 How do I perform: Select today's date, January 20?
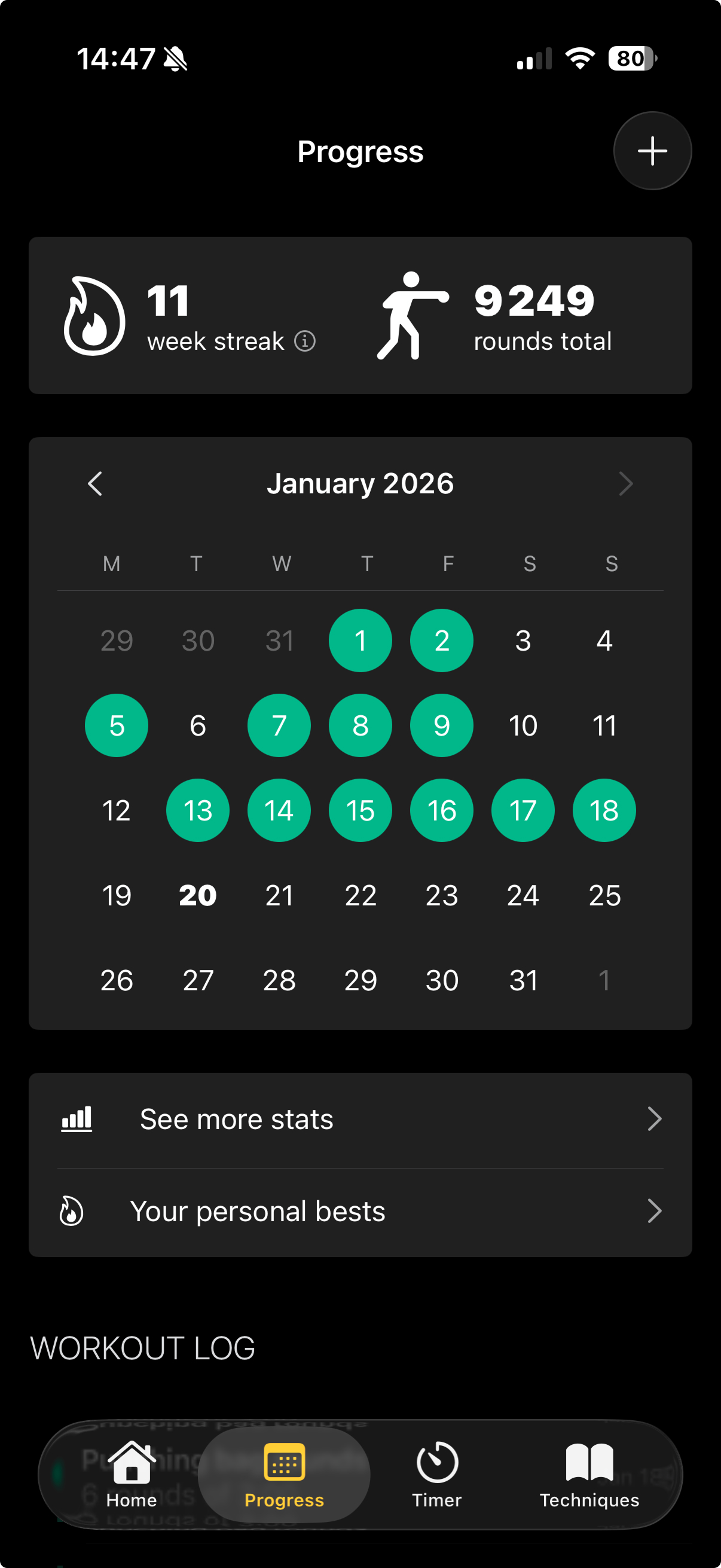pyautogui.click(x=197, y=895)
